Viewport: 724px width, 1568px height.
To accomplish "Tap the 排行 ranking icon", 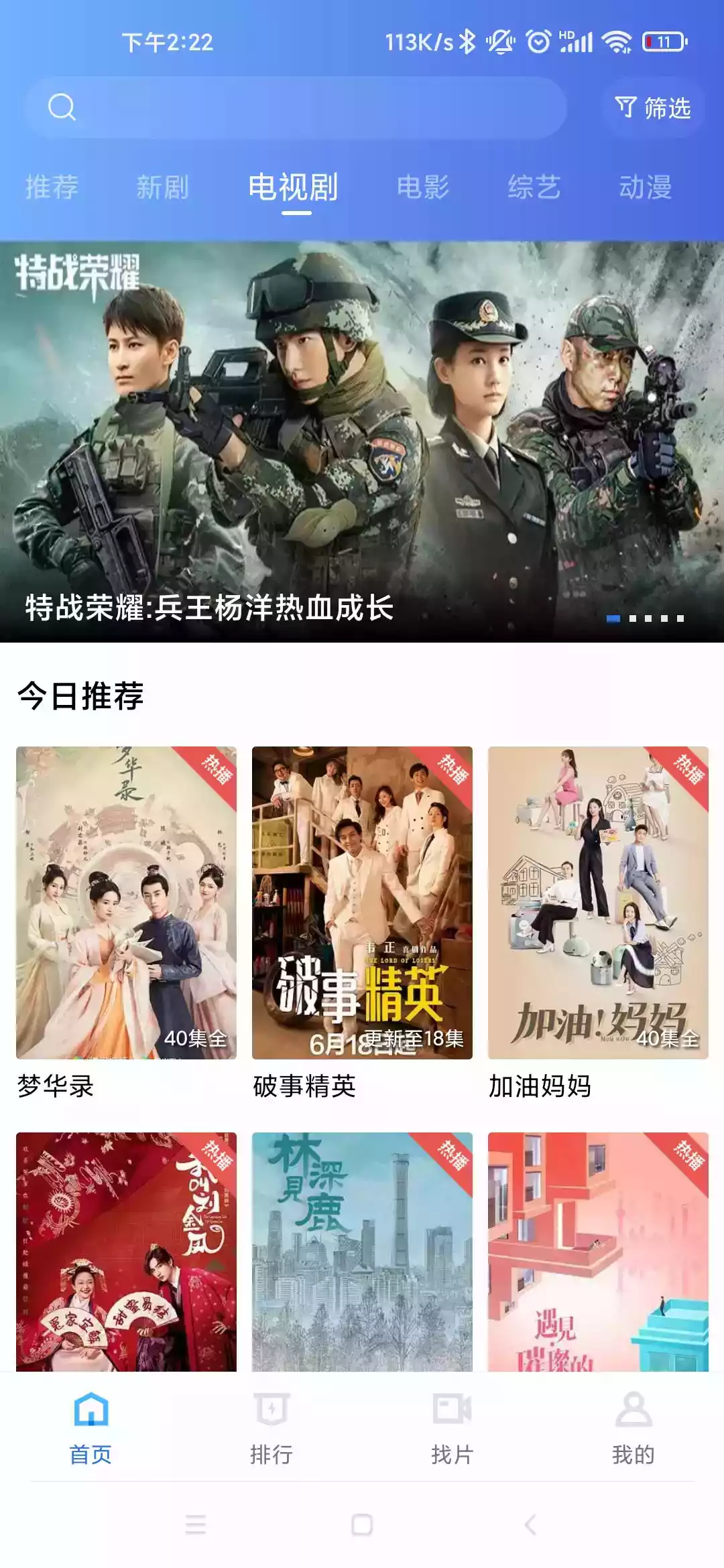I will (x=271, y=1414).
